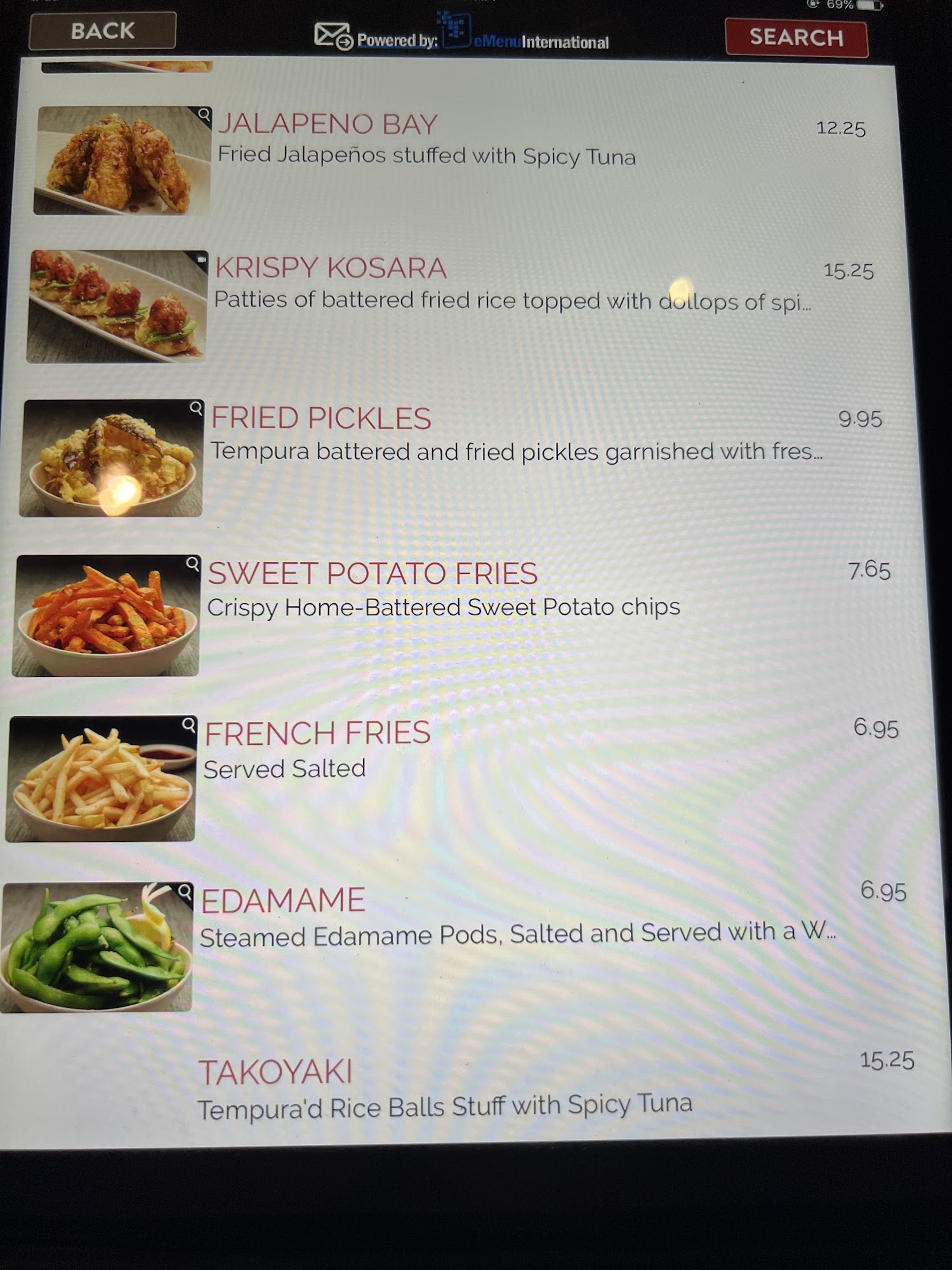Tap the BACK button
Screen dimensions: 952x1270
[x=102, y=30]
